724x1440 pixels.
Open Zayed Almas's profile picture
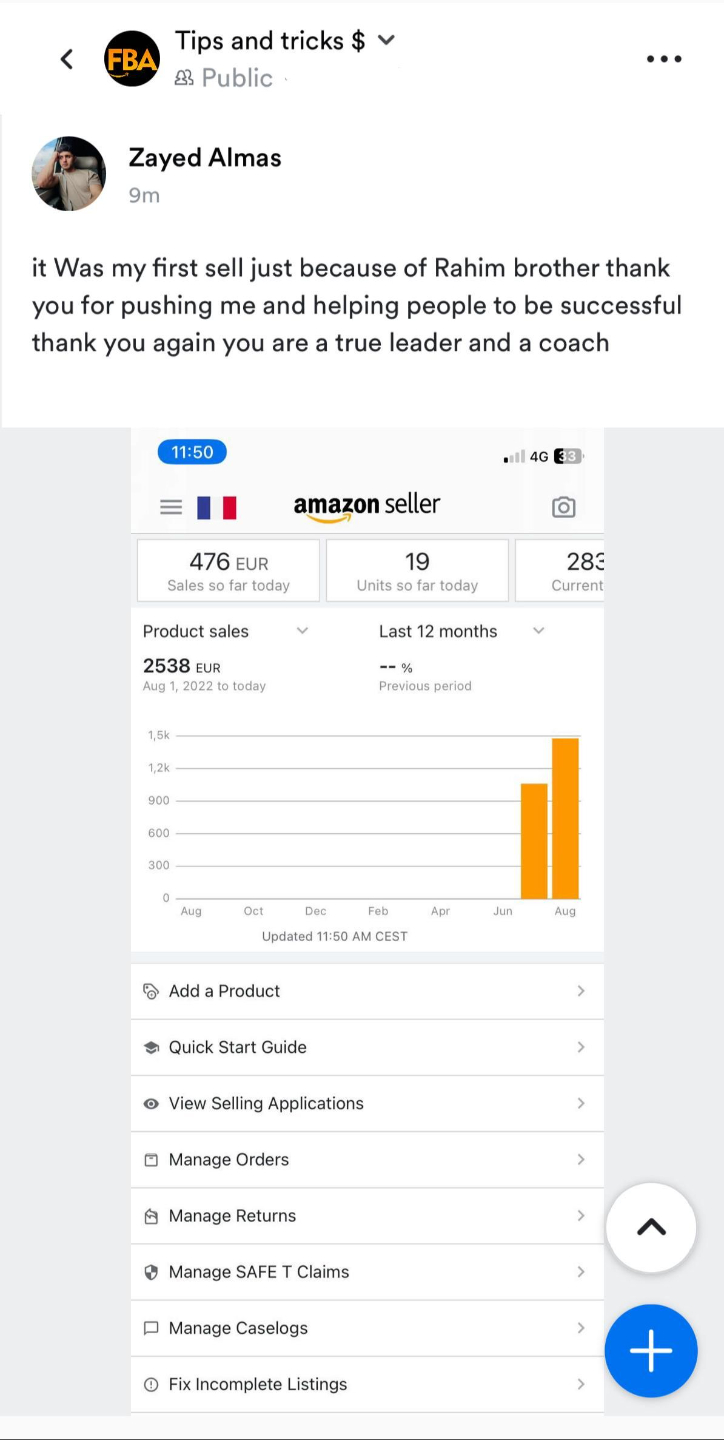69,173
